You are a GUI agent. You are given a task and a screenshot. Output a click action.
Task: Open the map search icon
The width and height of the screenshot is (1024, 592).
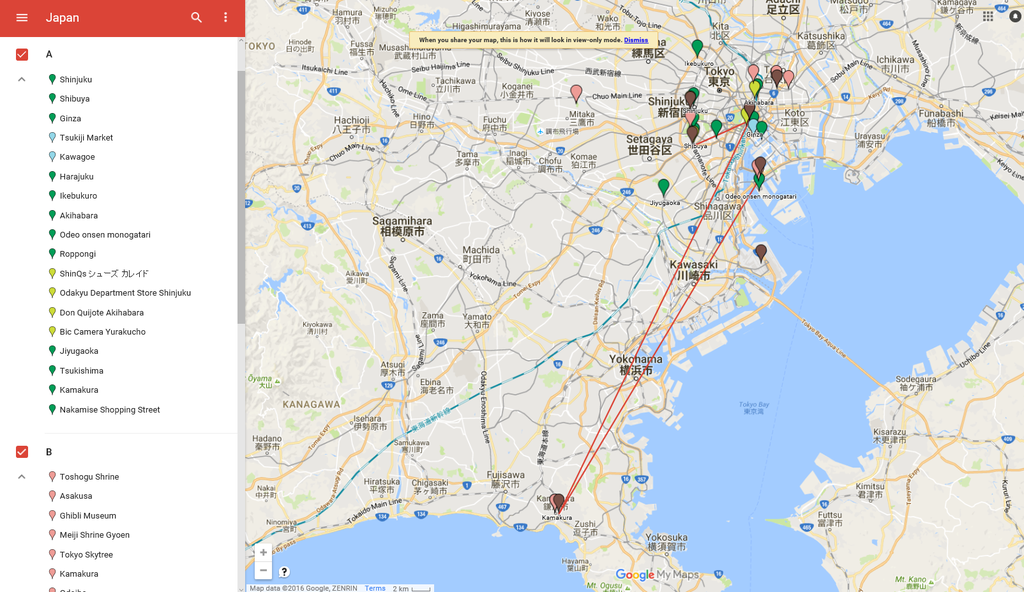pos(196,18)
